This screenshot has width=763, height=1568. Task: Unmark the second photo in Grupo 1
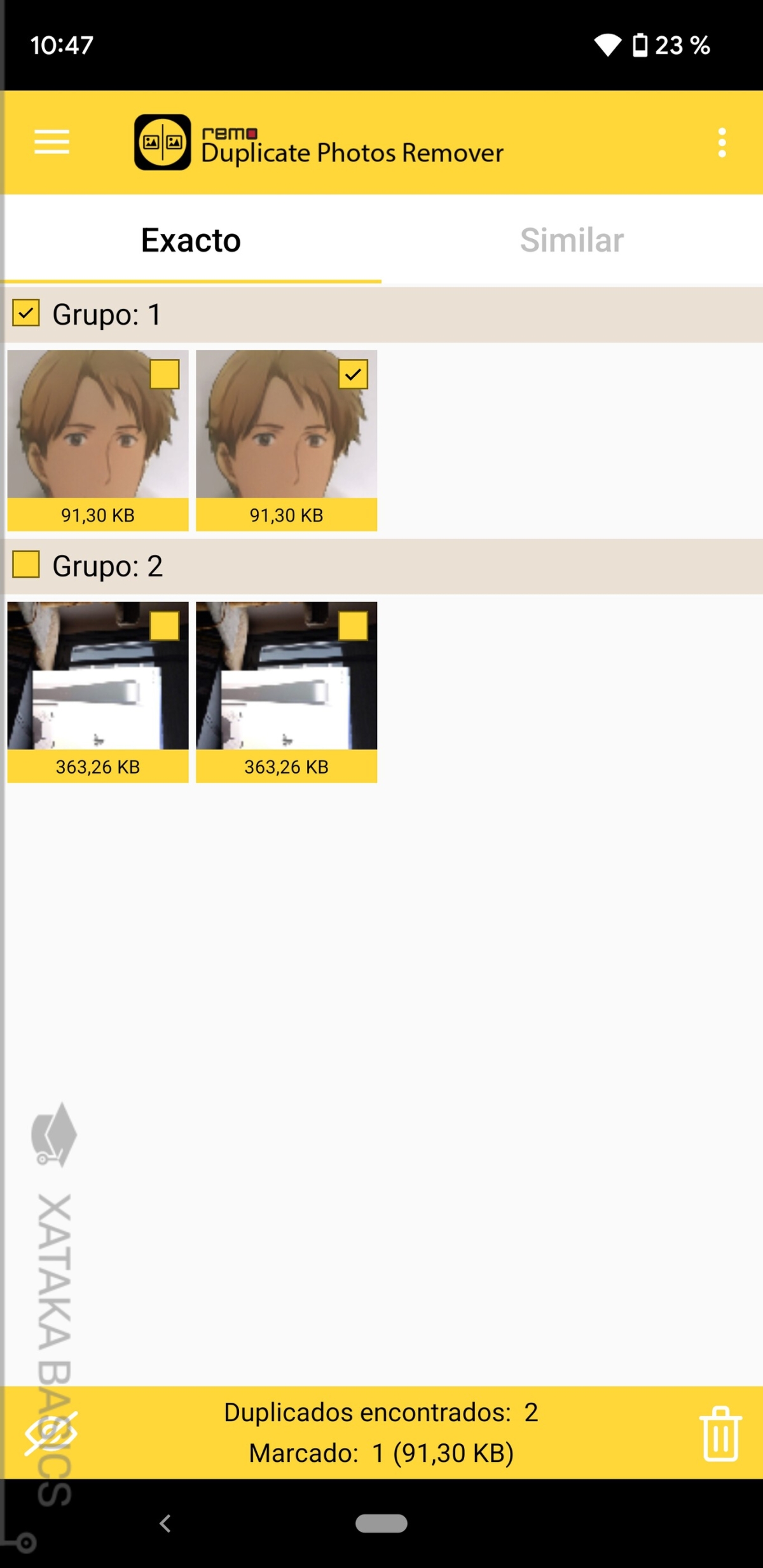coord(353,374)
